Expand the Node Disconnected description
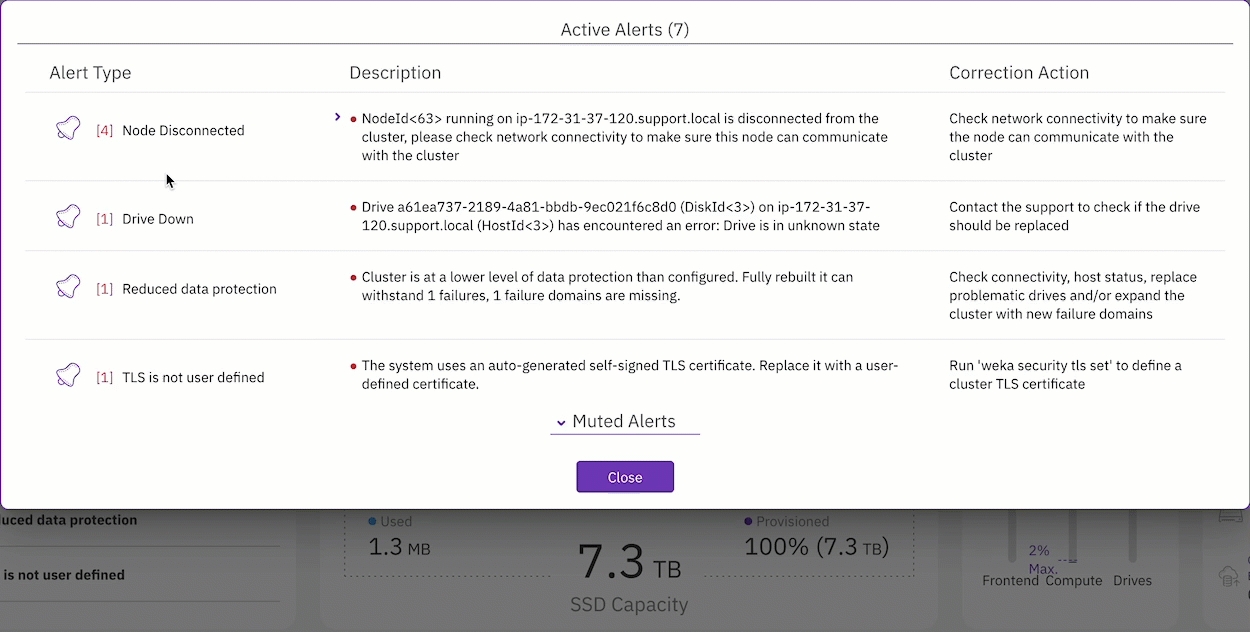 point(338,118)
